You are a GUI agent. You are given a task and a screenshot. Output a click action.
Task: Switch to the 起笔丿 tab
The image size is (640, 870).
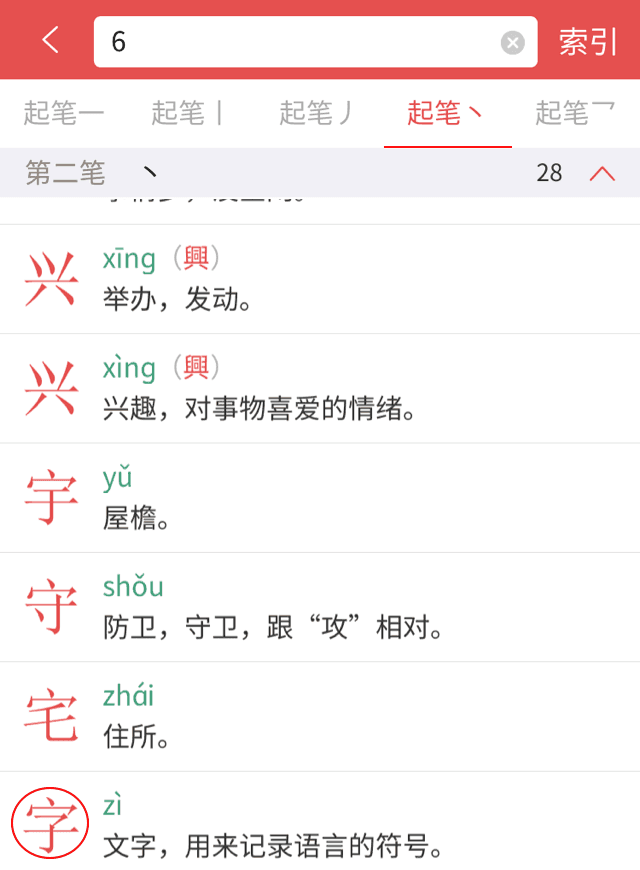[x=319, y=113]
